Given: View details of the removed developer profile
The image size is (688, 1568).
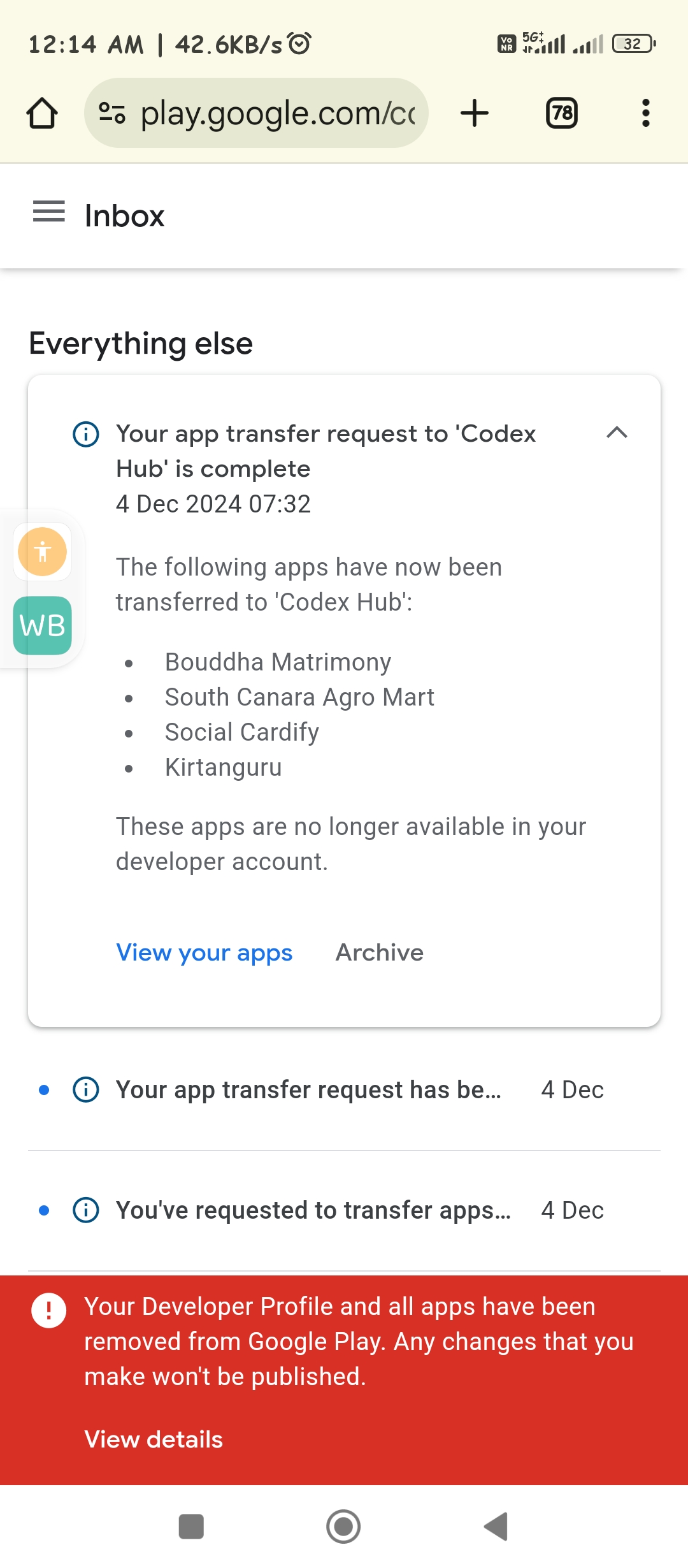Looking at the screenshot, I should (x=154, y=1439).
